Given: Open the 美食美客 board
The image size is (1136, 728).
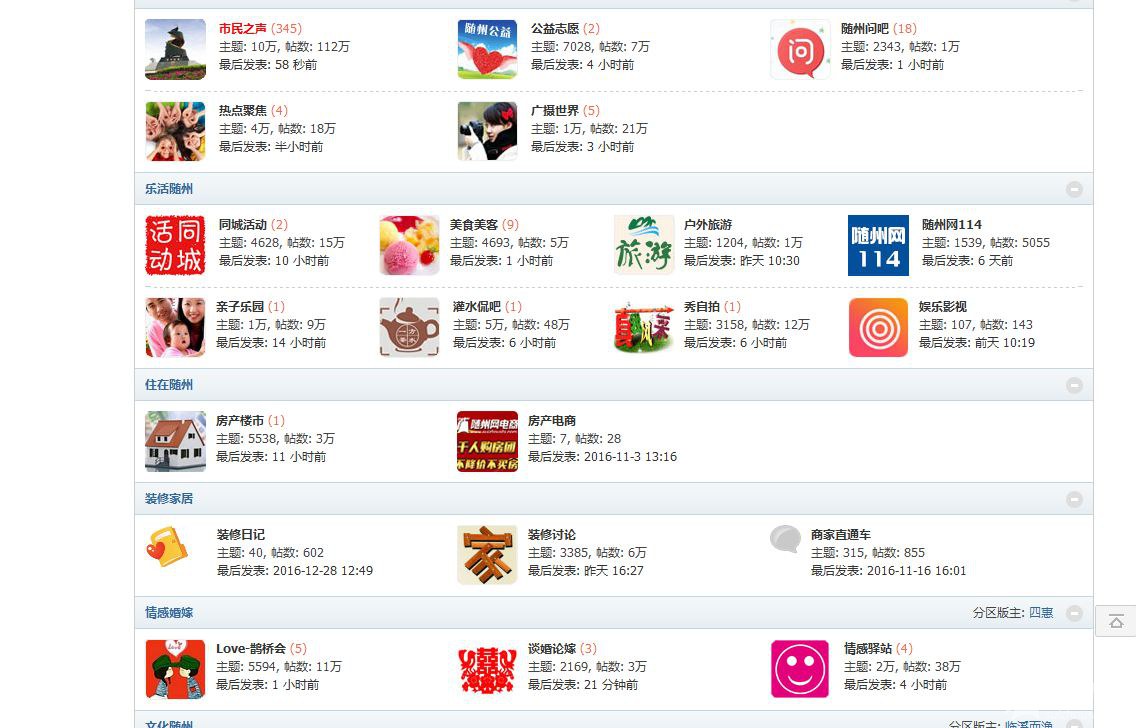Looking at the screenshot, I should pyautogui.click(x=474, y=225).
